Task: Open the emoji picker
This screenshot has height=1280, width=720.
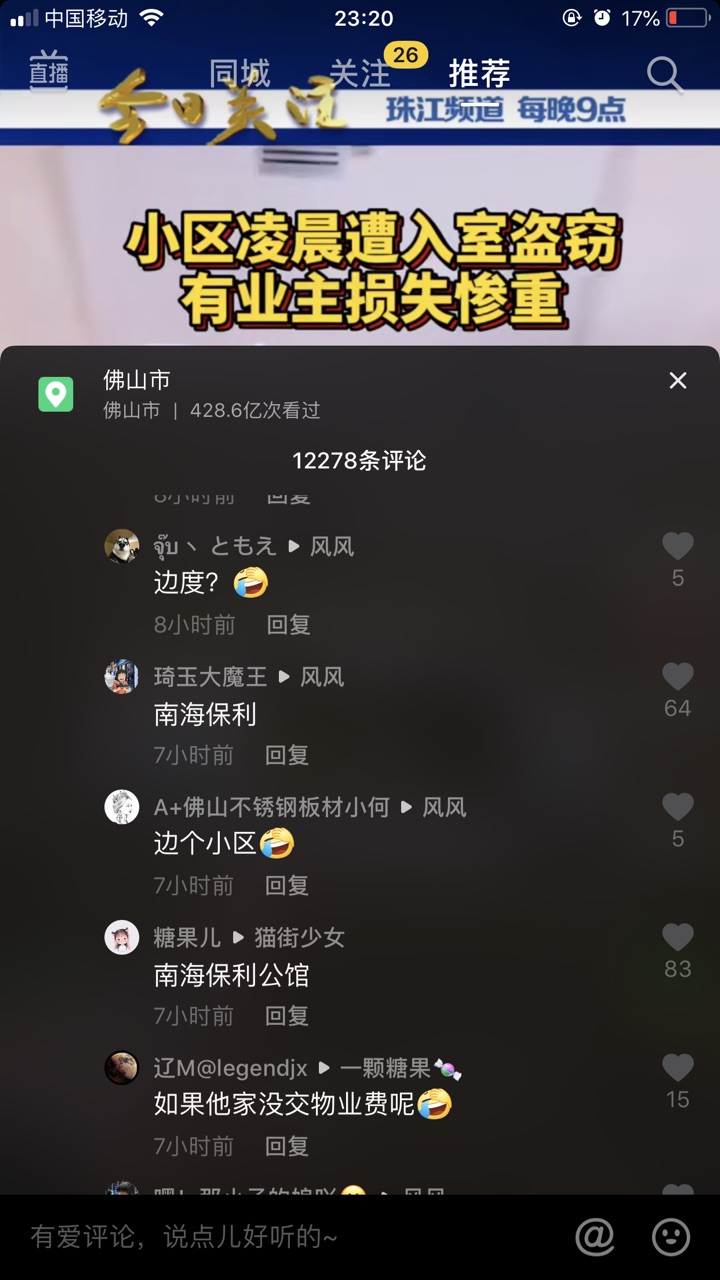Action: 671,1237
